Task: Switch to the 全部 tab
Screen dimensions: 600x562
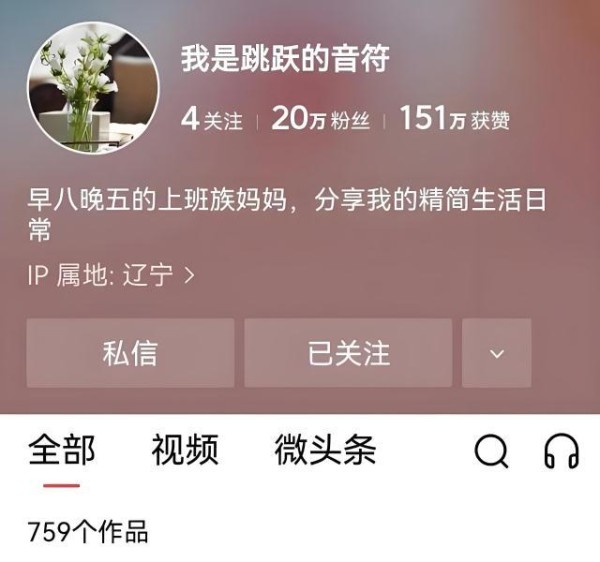Action: [x=62, y=451]
